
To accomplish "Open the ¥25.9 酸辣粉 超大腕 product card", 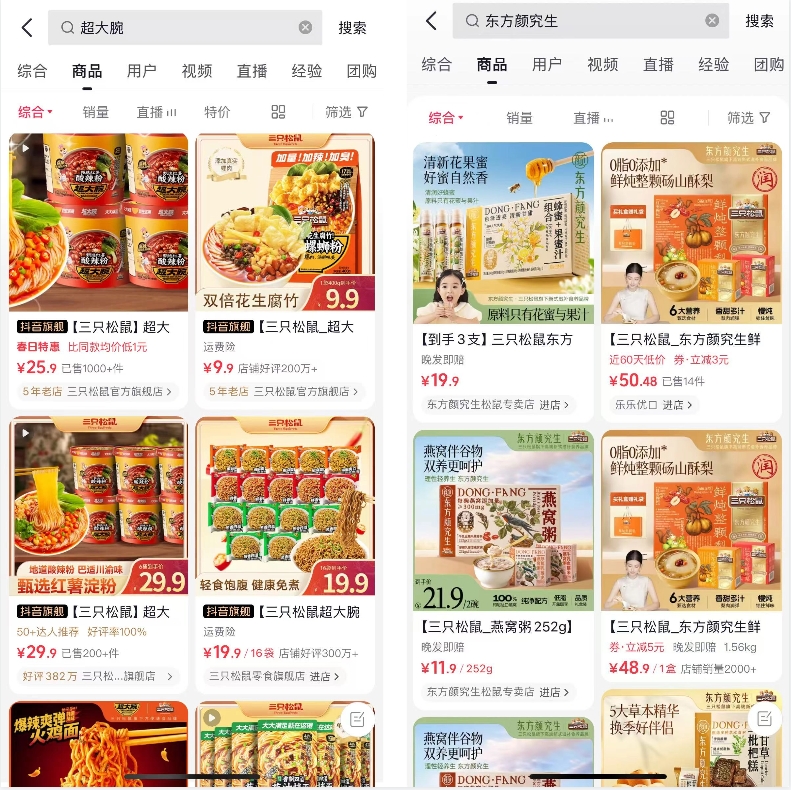I will pyautogui.click(x=98, y=270).
